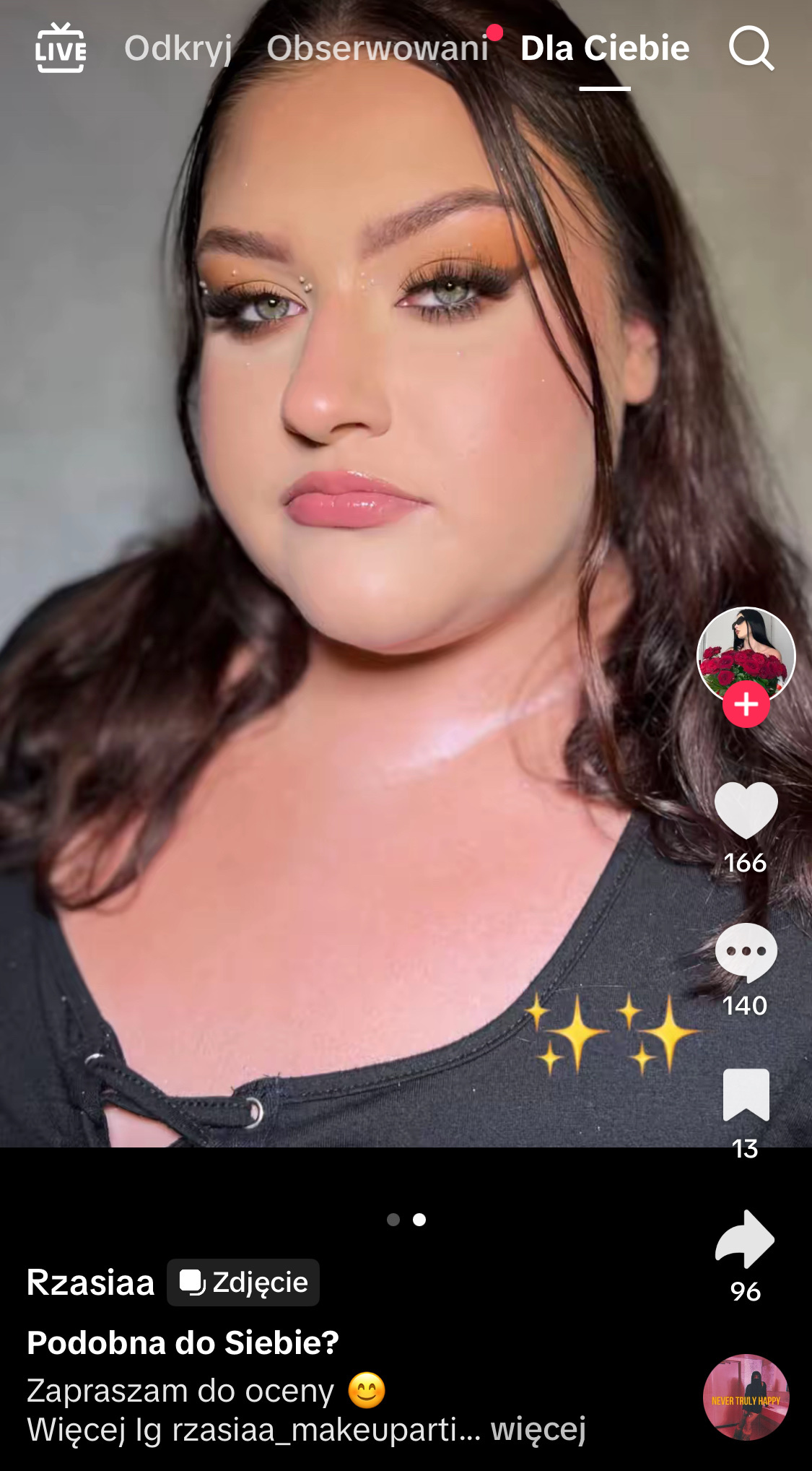
Task: Open the LIVE streams icon
Action: pyautogui.click(x=61, y=48)
